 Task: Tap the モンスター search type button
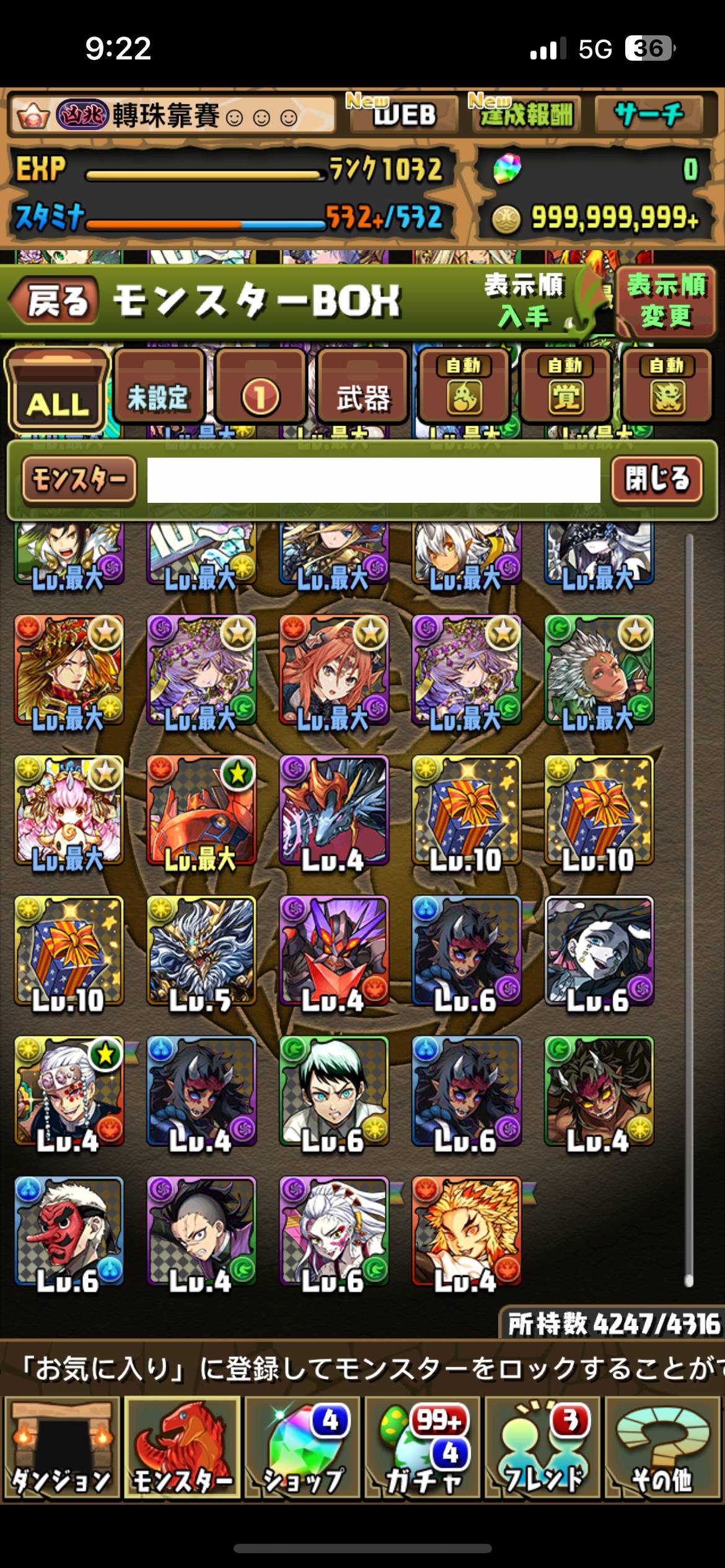coord(79,479)
